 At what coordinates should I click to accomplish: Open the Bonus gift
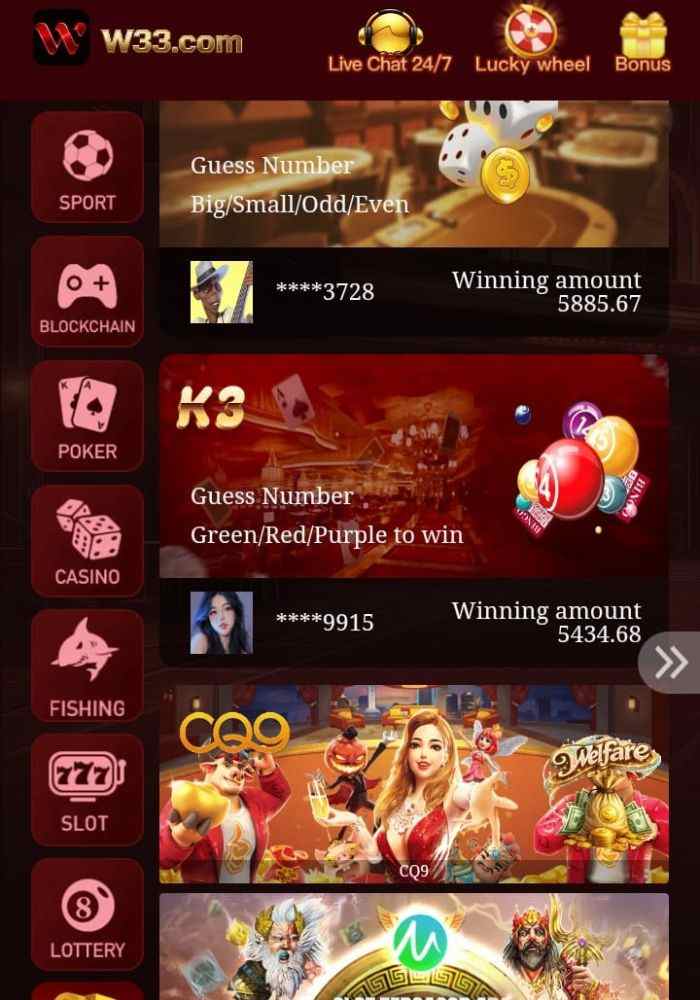pos(642,42)
